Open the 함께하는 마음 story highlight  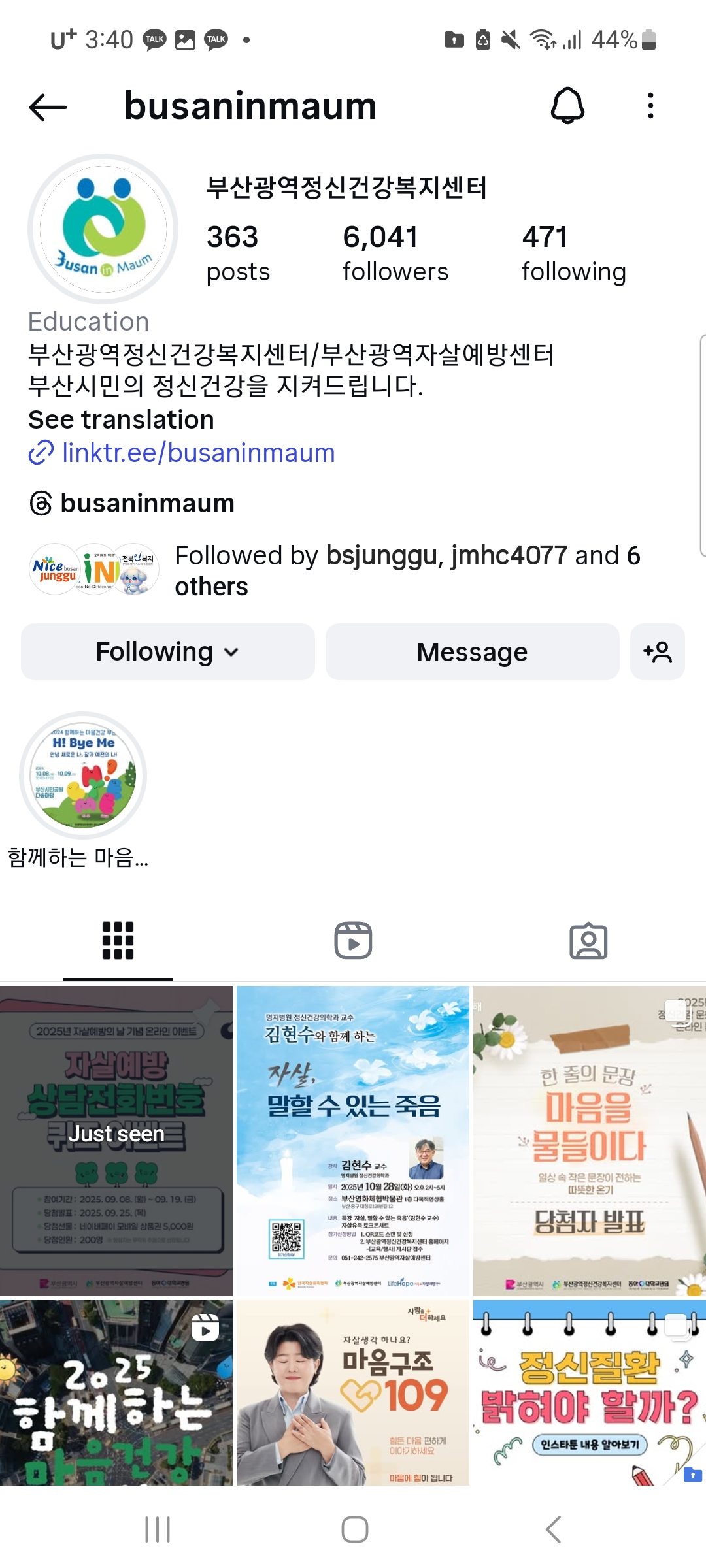(x=83, y=776)
